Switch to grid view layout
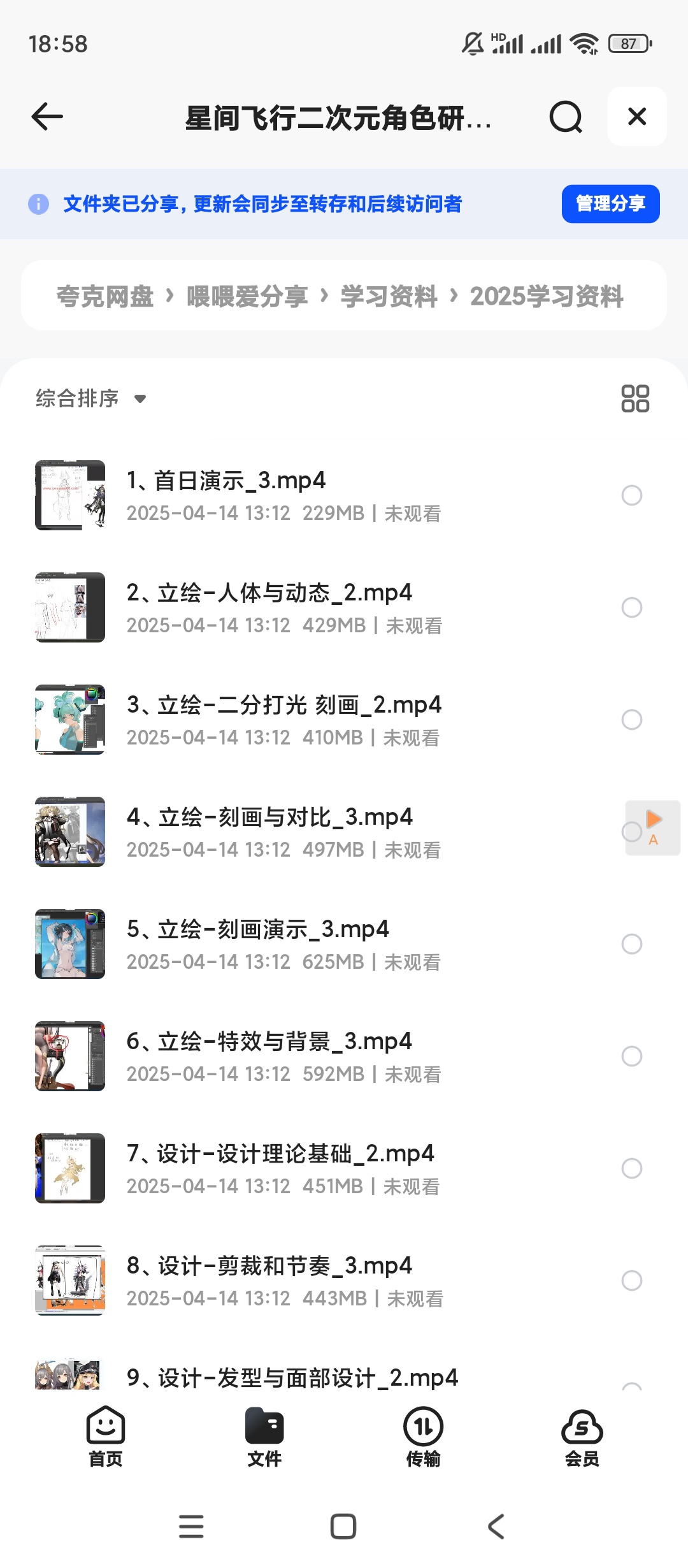 coord(635,398)
